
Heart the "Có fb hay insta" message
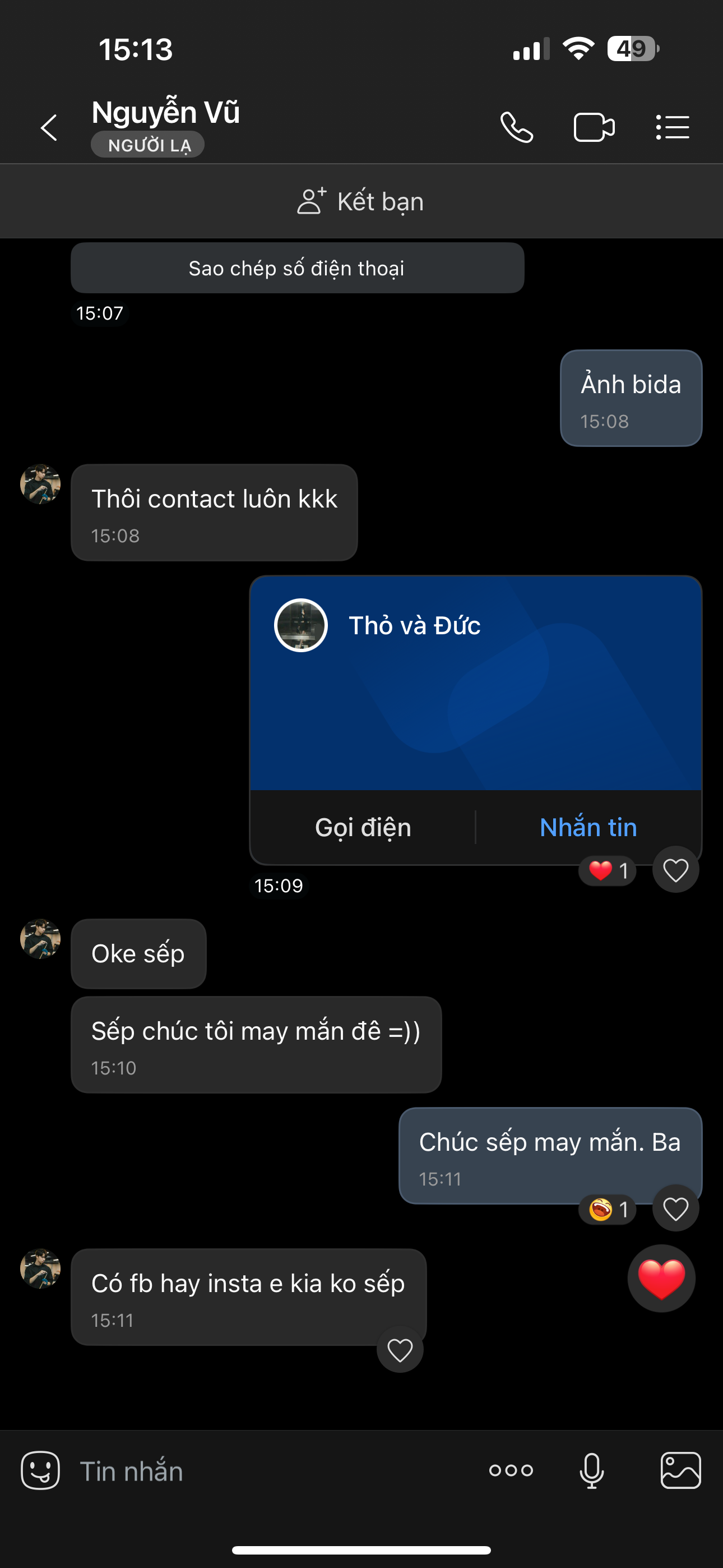(400, 1350)
